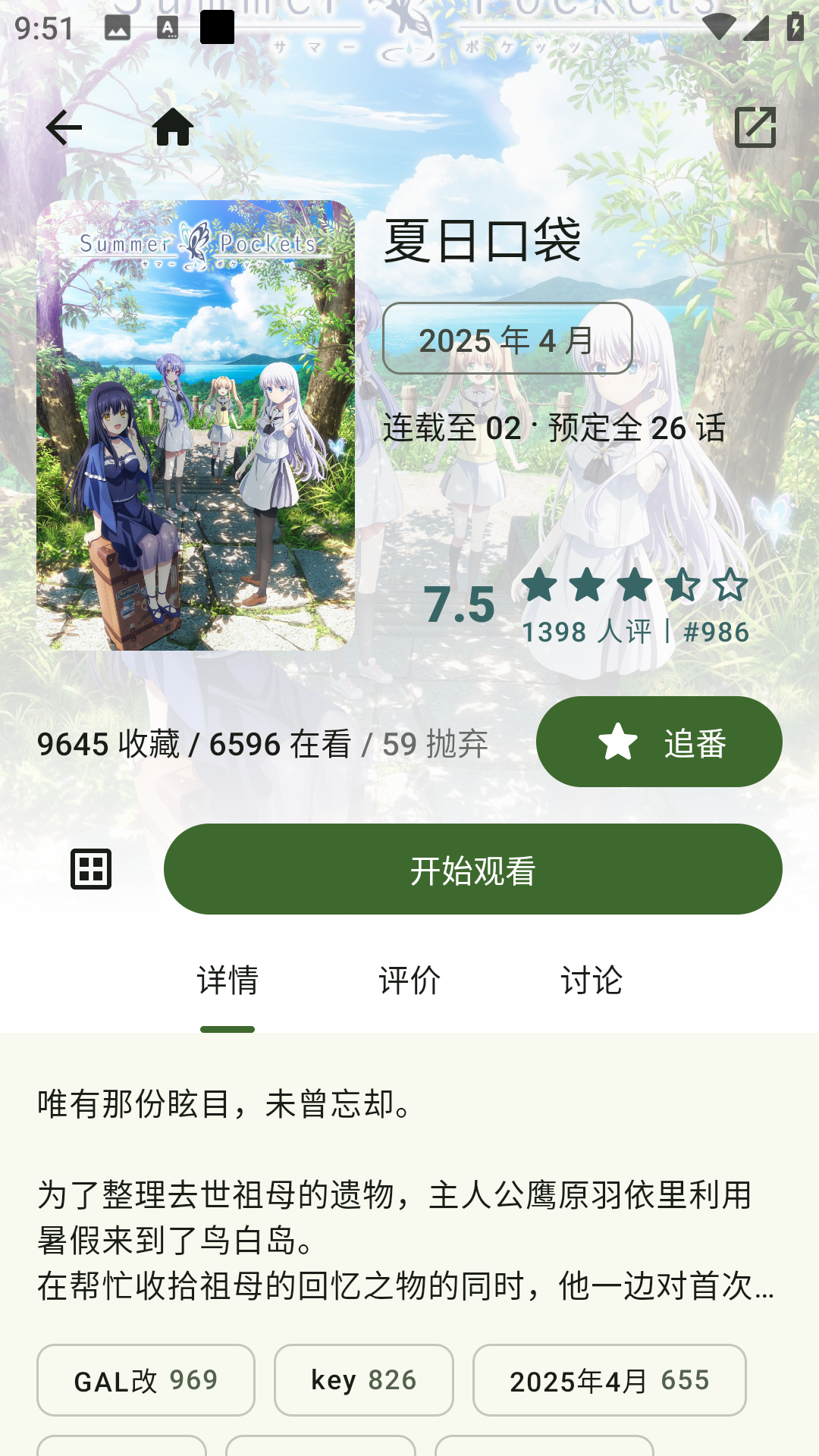This screenshot has width=819, height=1456.
Task: Select the 详情 tab
Action: click(227, 981)
